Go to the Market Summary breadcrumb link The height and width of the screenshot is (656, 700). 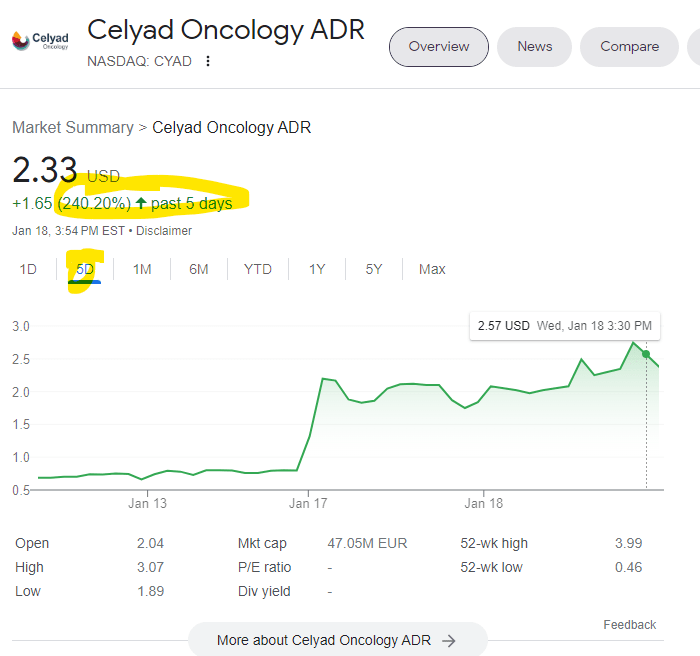click(x=72, y=127)
